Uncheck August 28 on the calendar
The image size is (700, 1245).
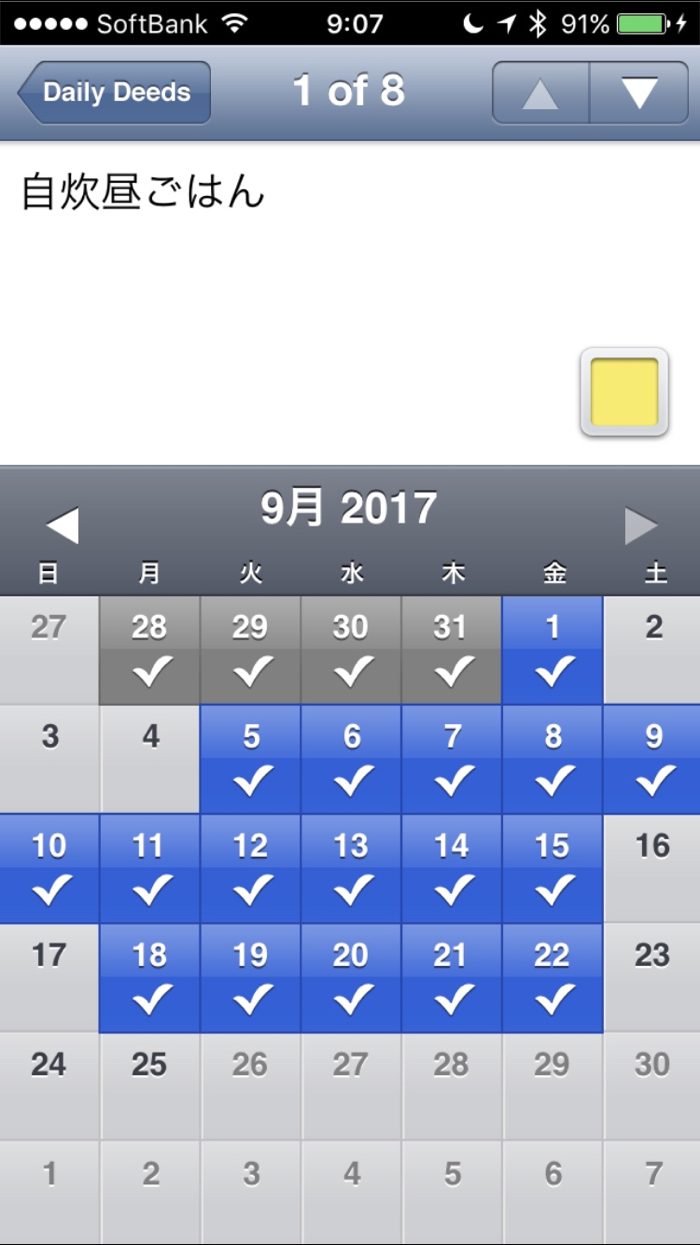click(x=150, y=650)
